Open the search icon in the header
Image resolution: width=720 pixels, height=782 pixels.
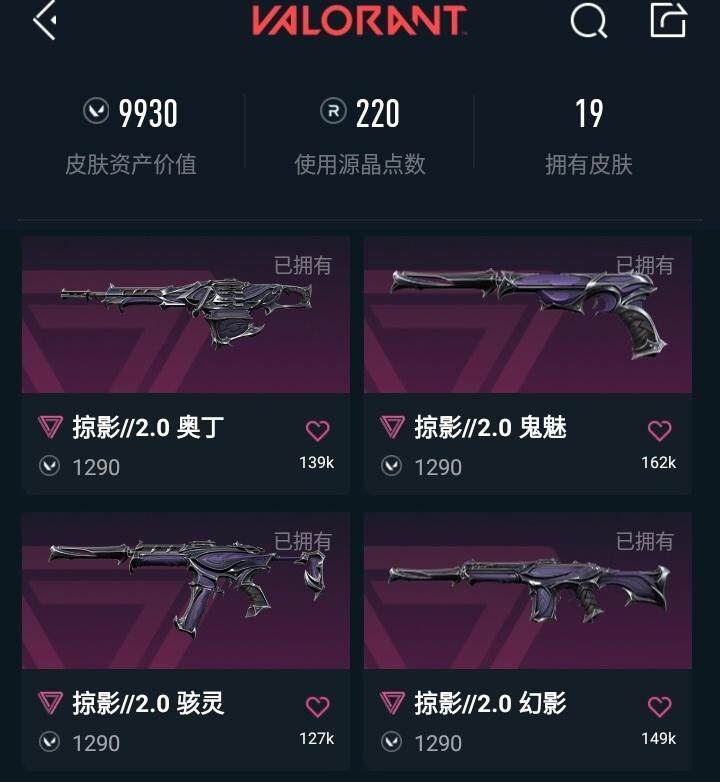click(588, 21)
